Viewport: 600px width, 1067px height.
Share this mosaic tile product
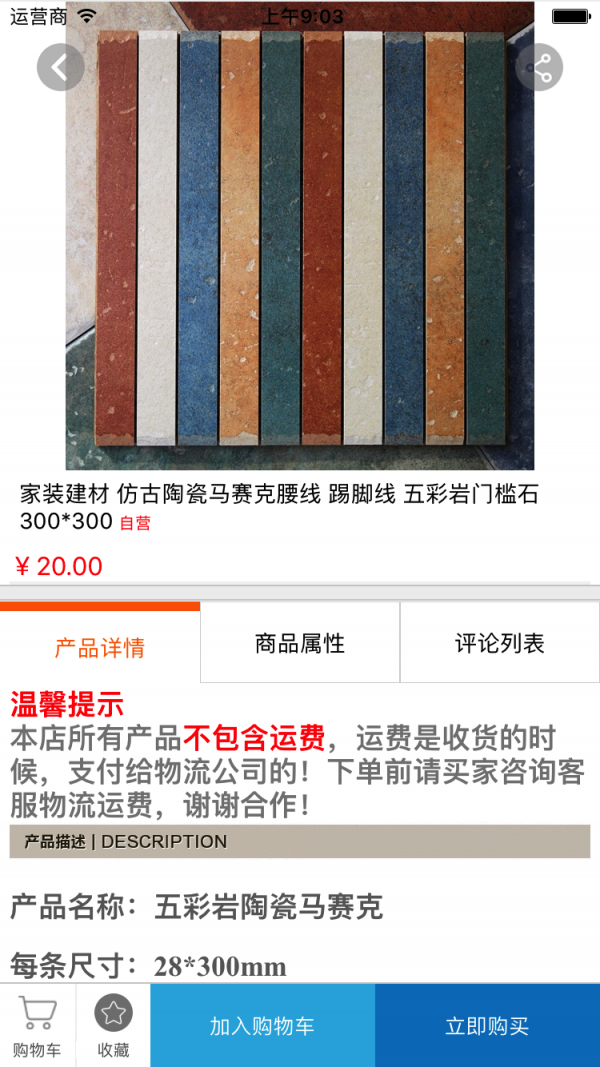click(540, 68)
